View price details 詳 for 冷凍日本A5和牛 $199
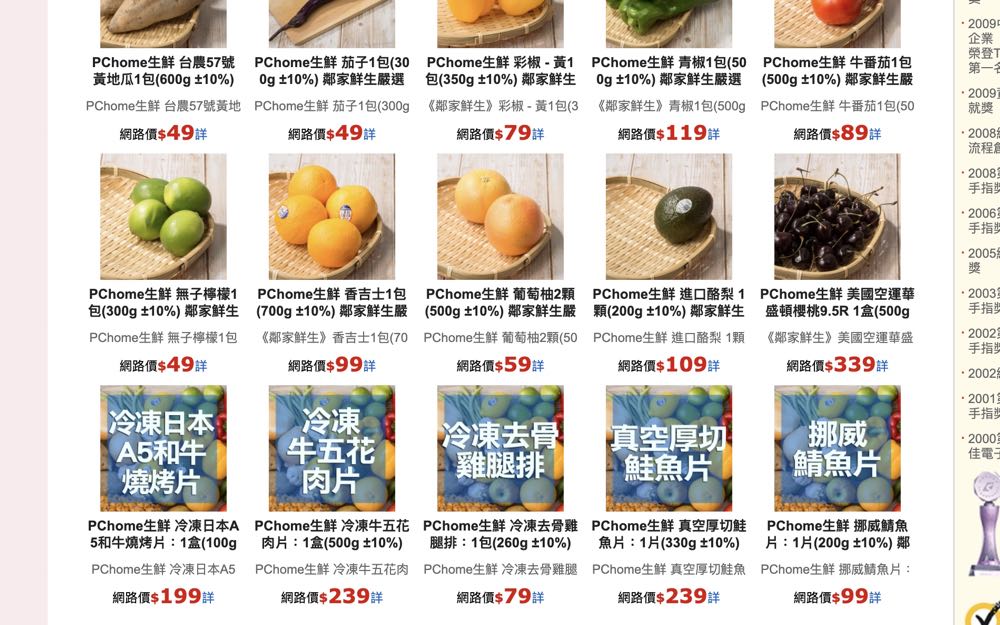Viewport: 1000px width, 625px height. coord(208,598)
